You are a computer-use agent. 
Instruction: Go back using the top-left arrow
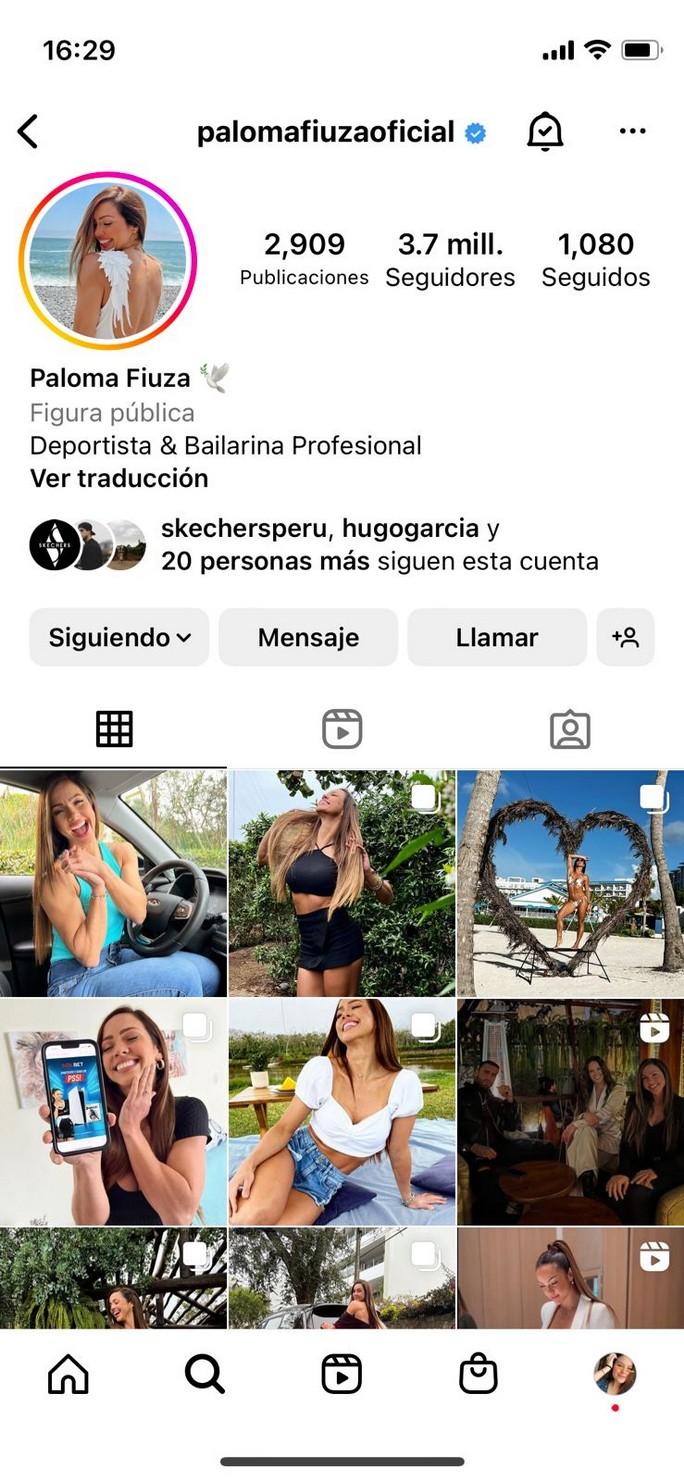click(x=28, y=131)
